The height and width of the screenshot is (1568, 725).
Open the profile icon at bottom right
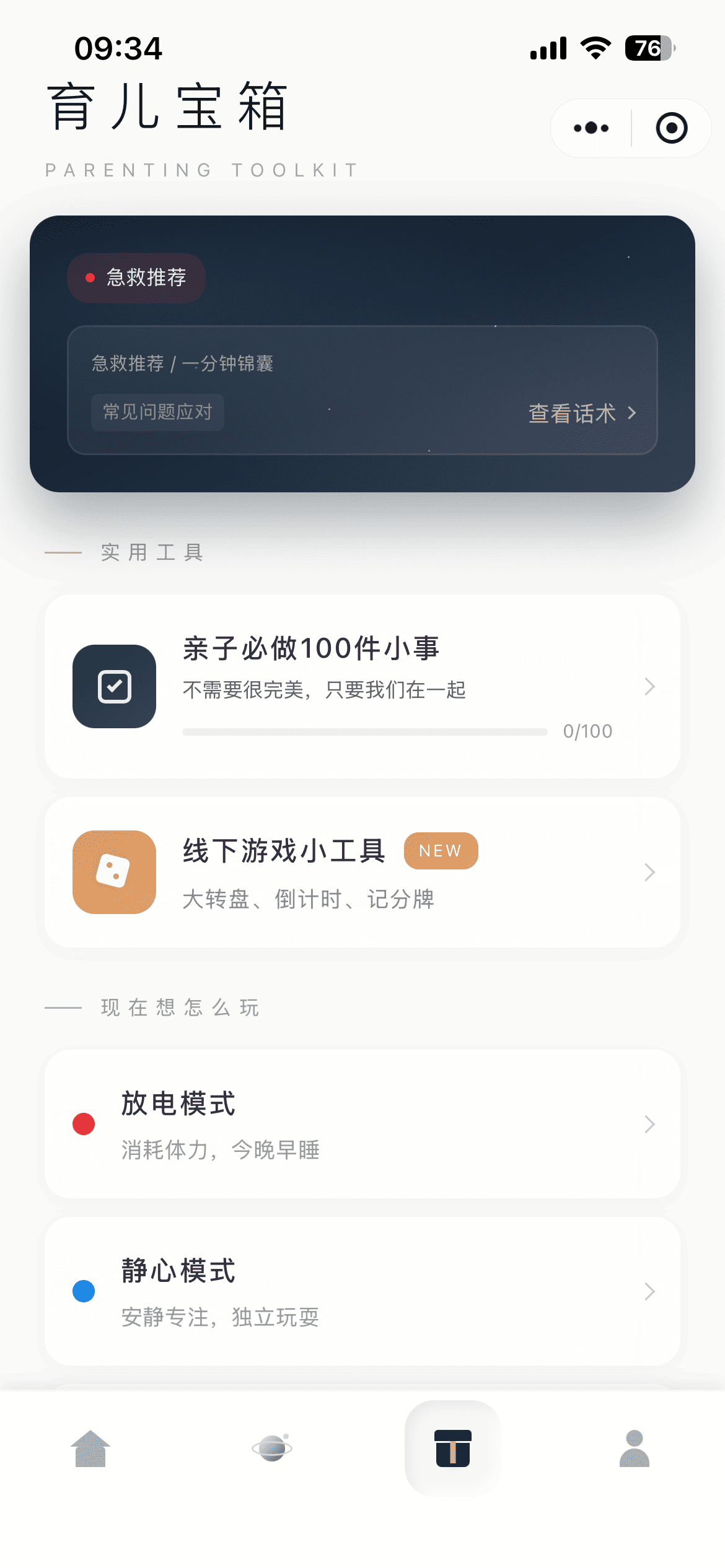(x=633, y=1449)
